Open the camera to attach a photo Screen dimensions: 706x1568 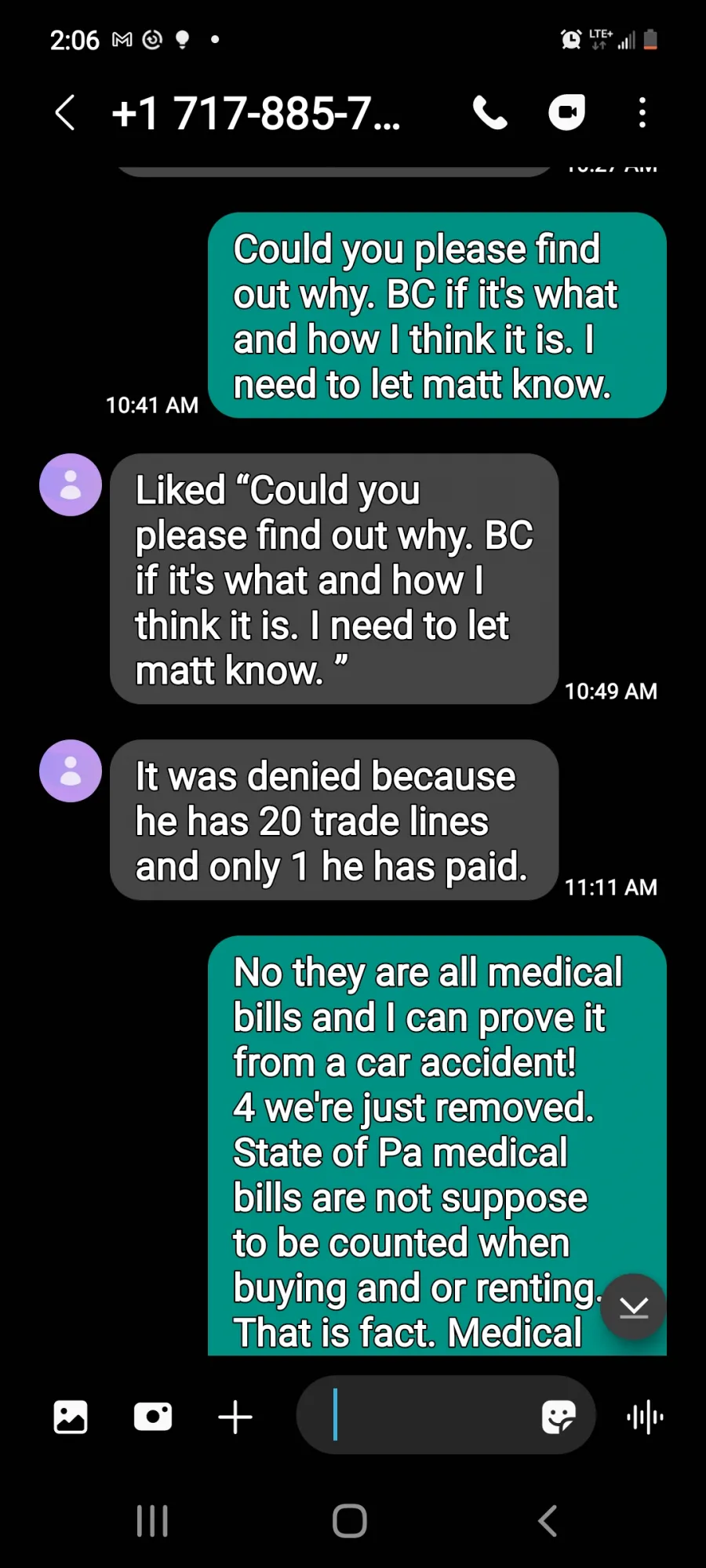[153, 1417]
